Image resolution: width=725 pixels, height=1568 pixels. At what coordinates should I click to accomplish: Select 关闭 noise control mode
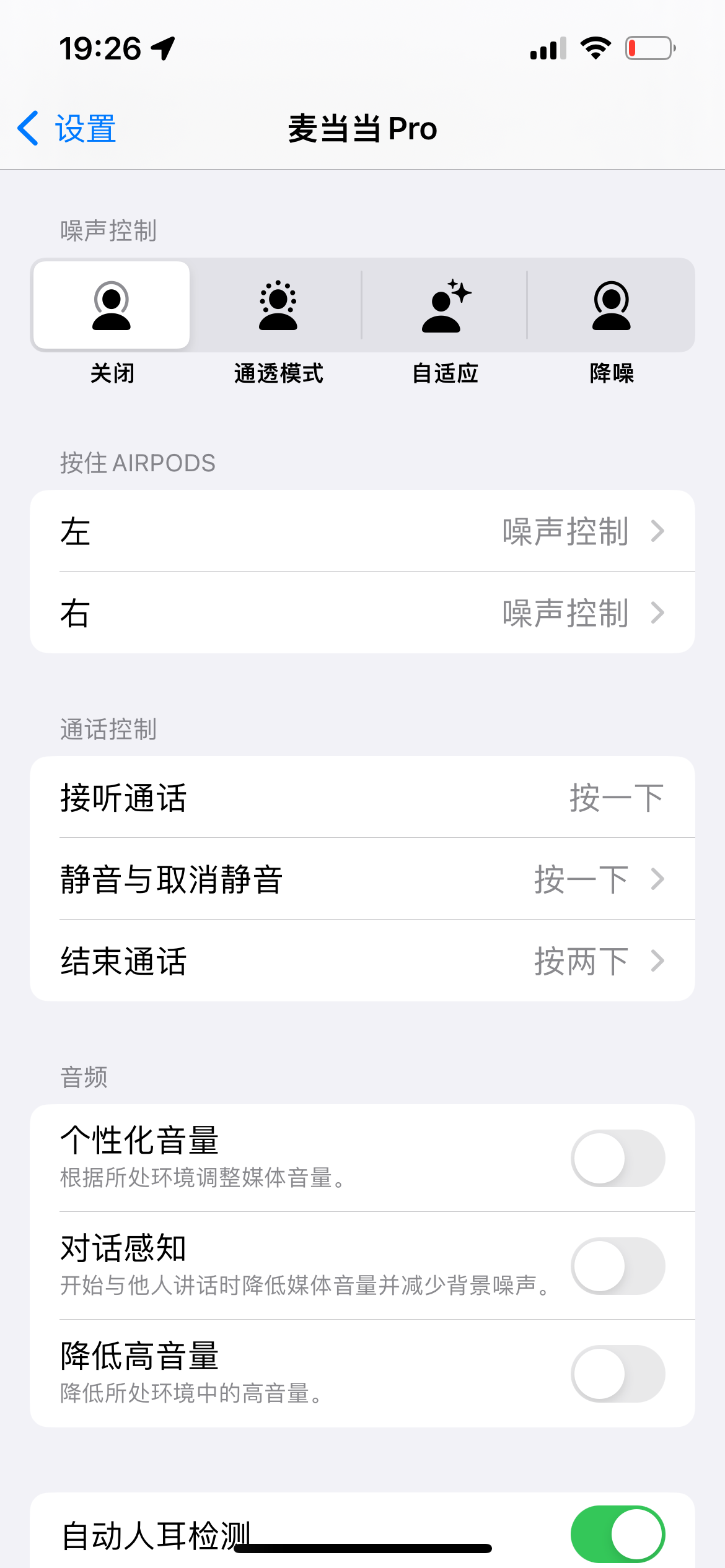point(112,305)
